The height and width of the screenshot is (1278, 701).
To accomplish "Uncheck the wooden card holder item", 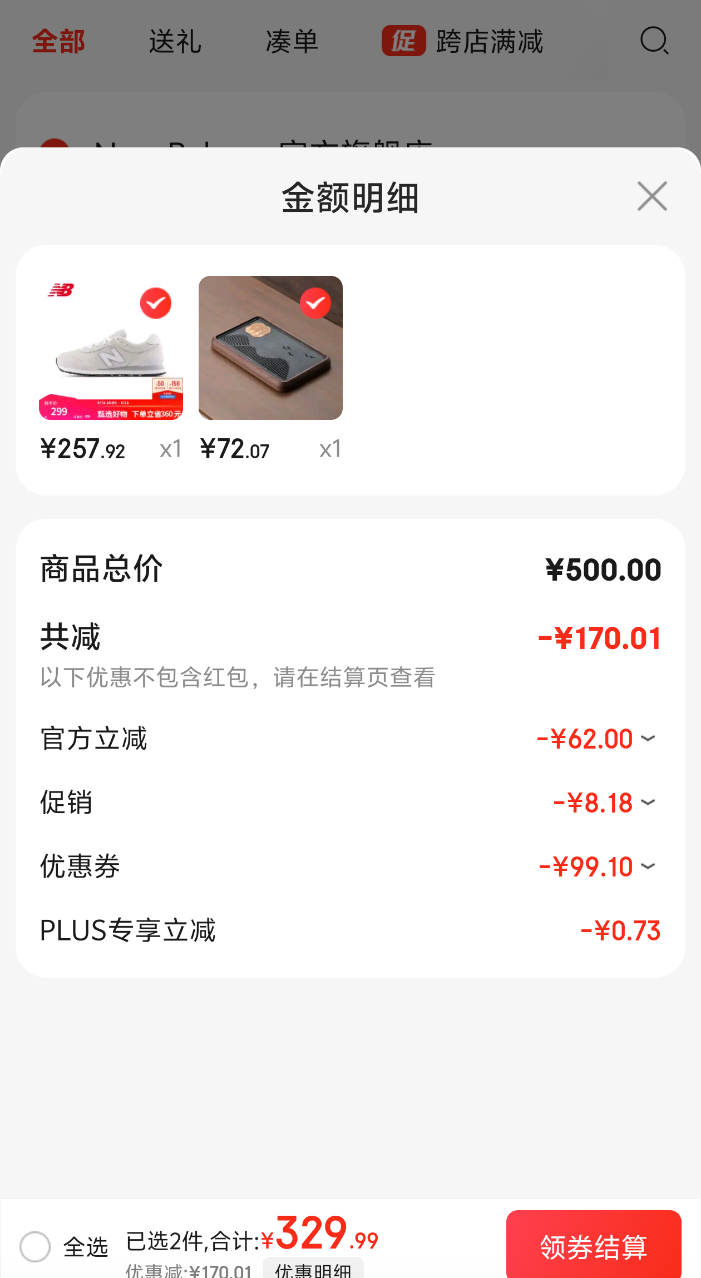I will 315,302.
